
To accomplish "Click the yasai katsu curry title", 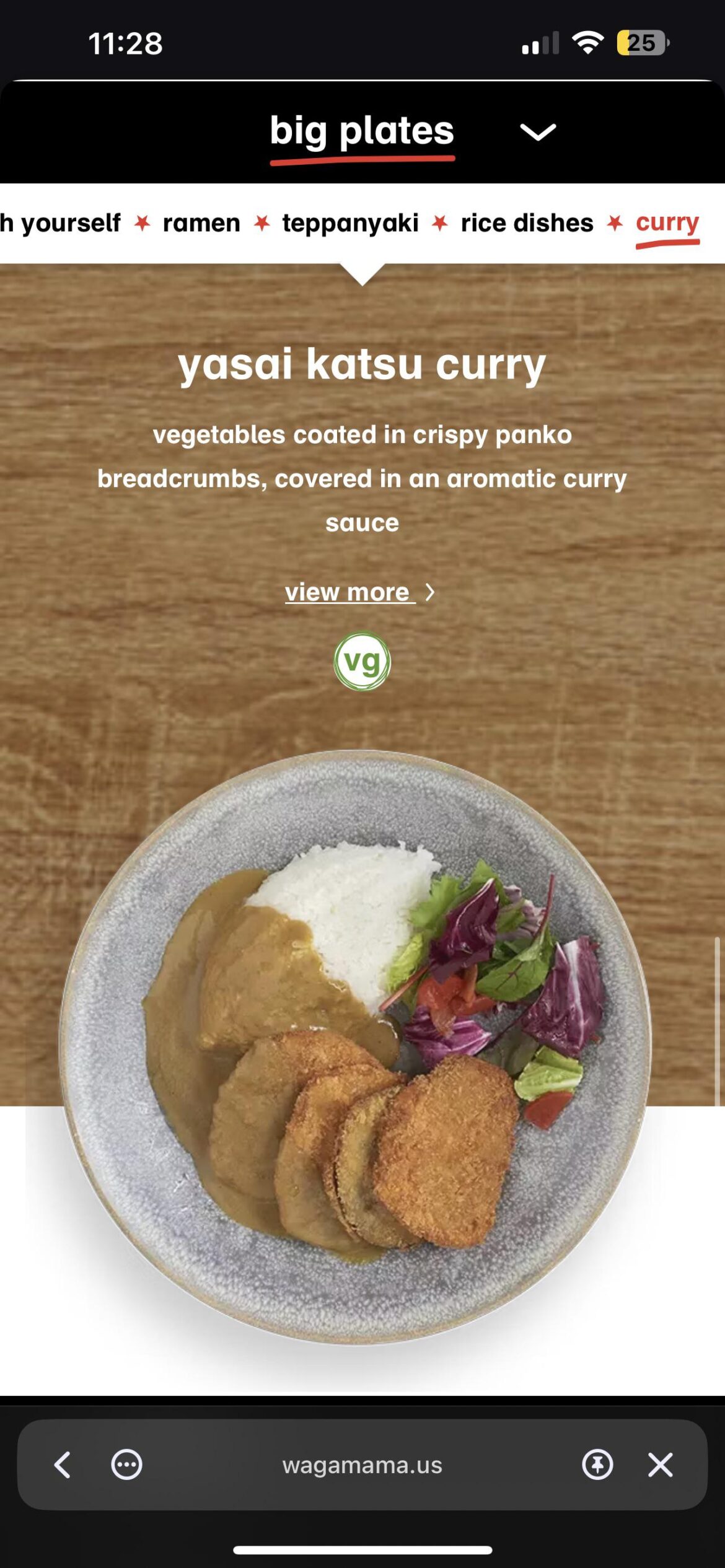I will [x=362, y=366].
